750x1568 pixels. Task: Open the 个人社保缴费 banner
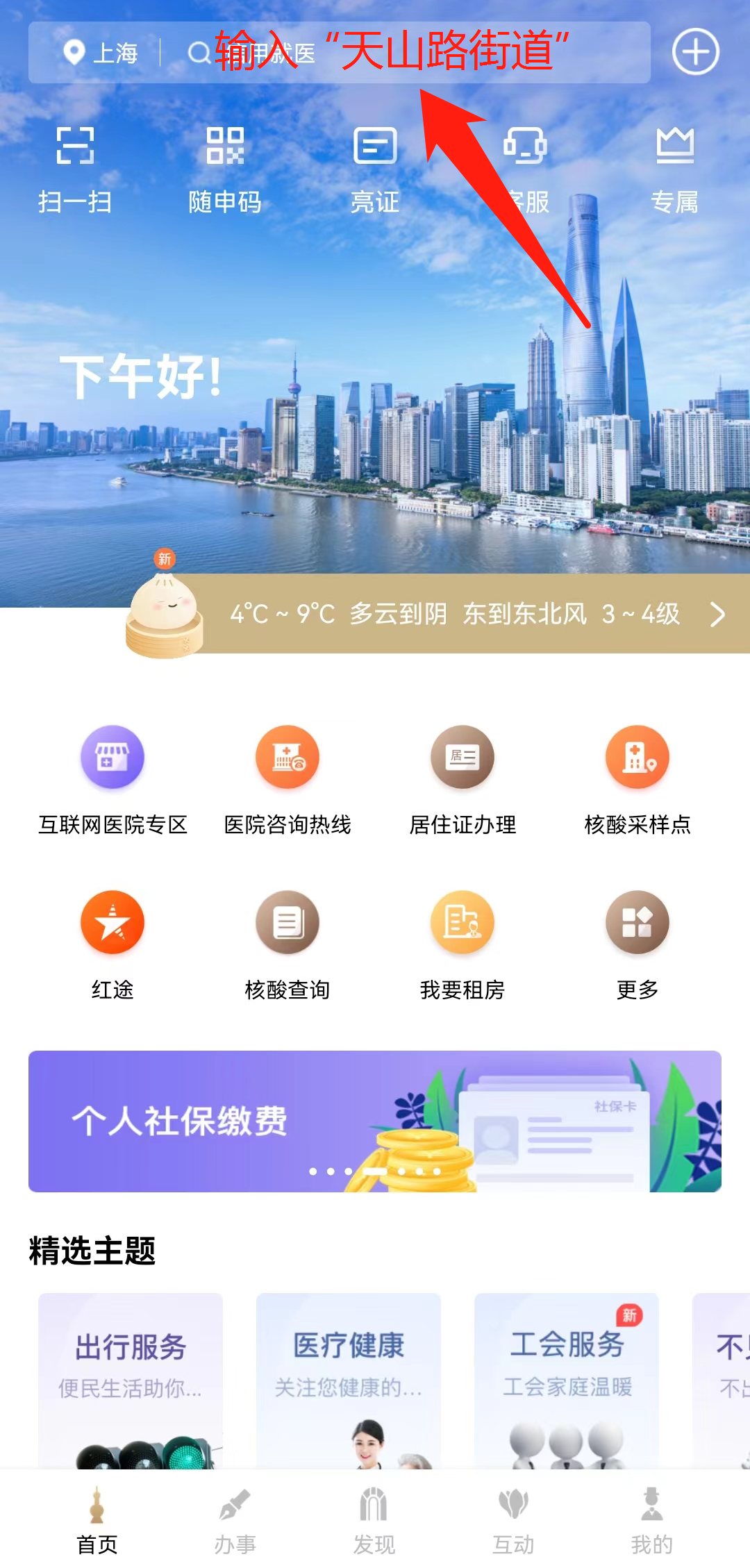point(375,1121)
